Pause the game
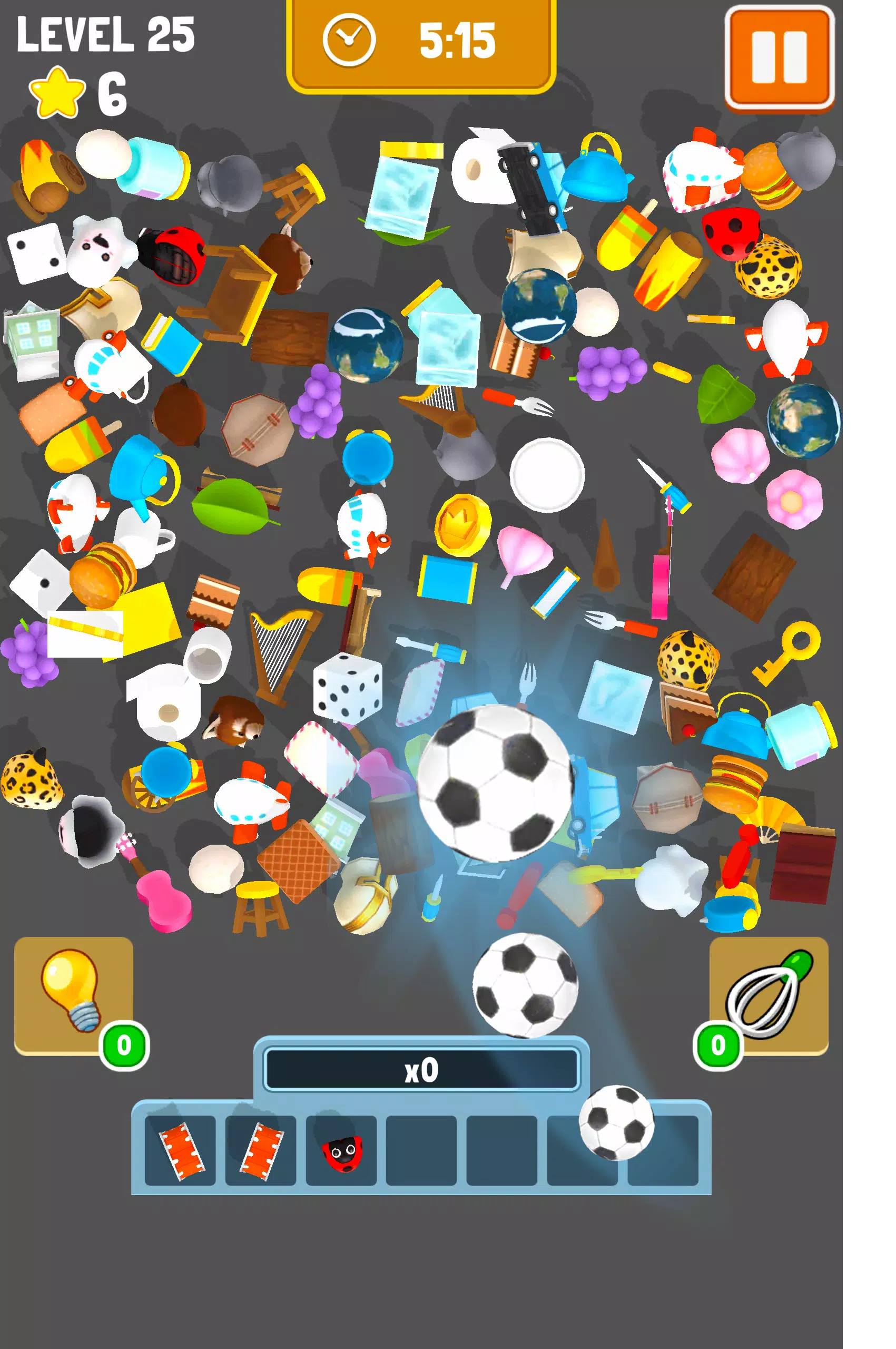 779,57
